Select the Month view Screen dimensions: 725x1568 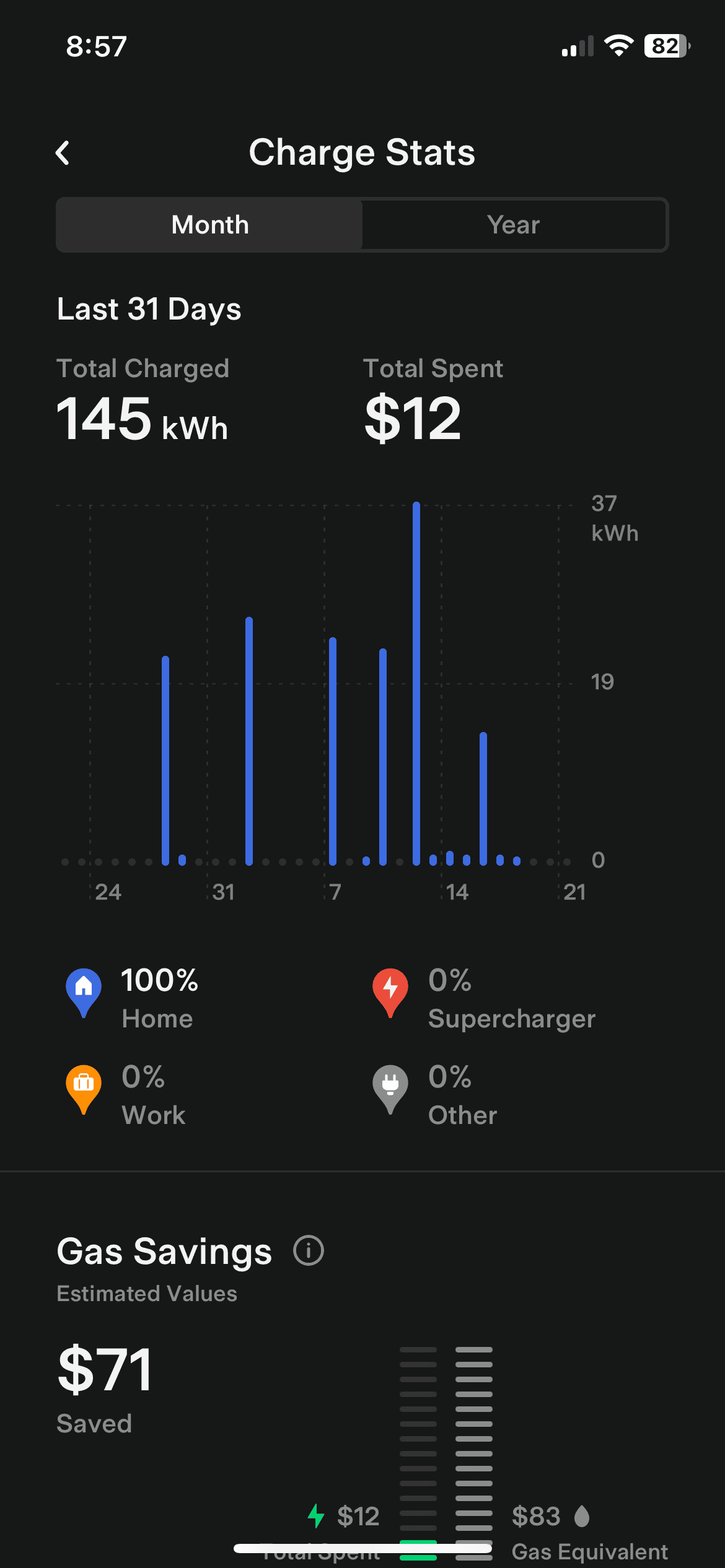click(x=209, y=225)
